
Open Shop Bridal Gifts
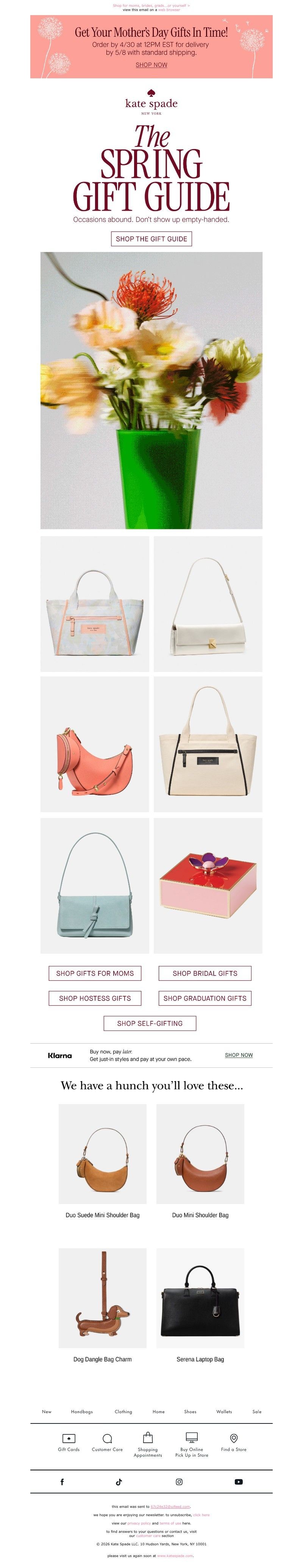pyautogui.click(x=205, y=973)
